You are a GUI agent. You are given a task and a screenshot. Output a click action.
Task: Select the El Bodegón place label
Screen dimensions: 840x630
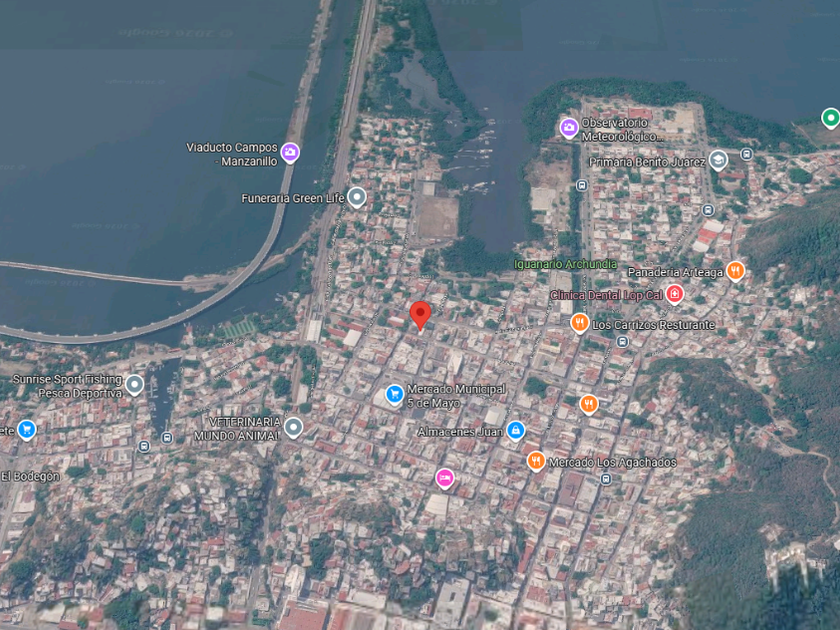pos(30,476)
